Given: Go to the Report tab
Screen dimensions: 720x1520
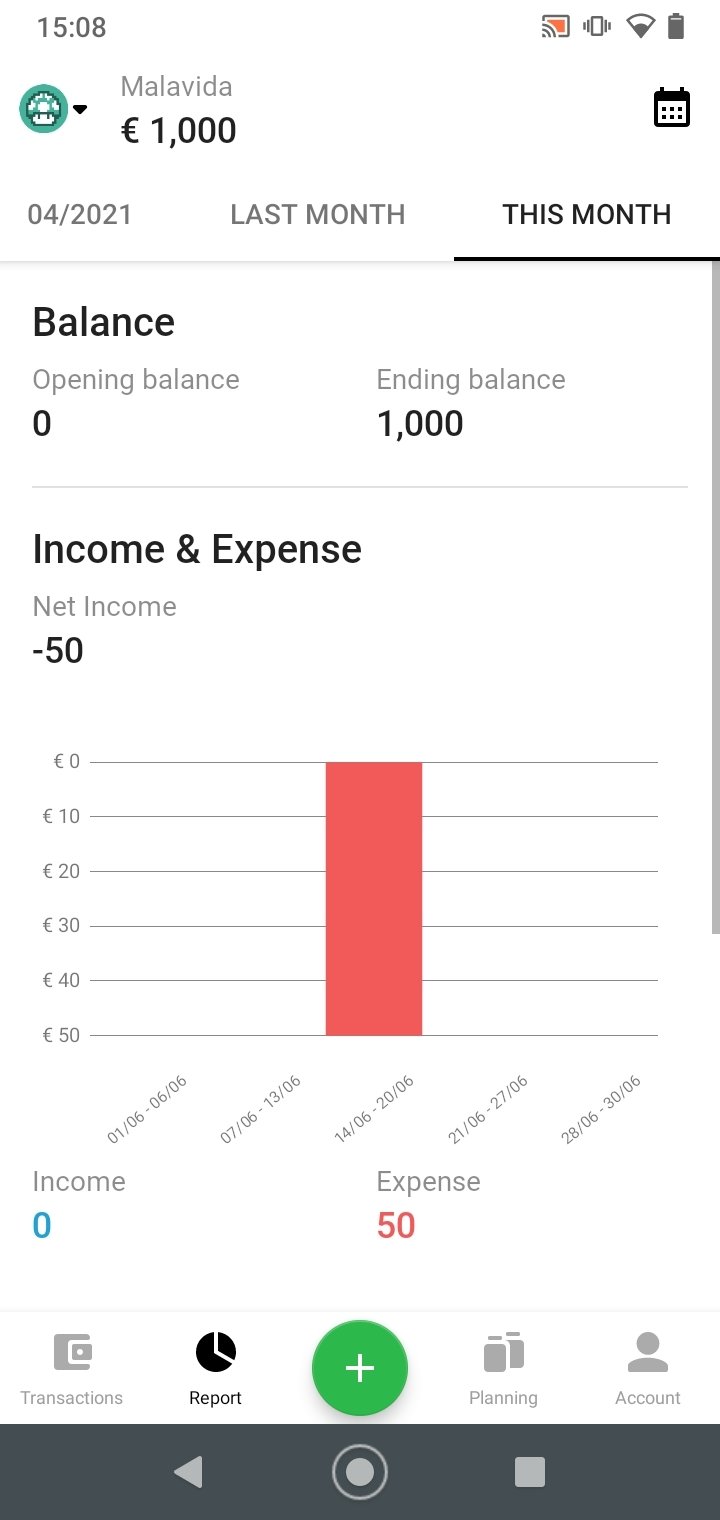Looking at the screenshot, I should pyautogui.click(x=216, y=1368).
